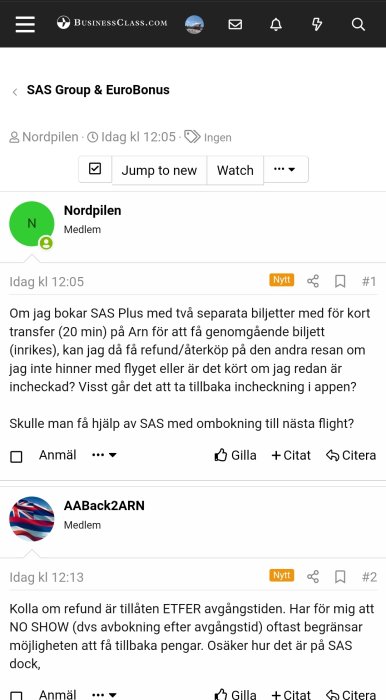386x700 pixels.
Task: Go back to SAS Group & EuroBonus forum
Action: click(x=98, y=90)
